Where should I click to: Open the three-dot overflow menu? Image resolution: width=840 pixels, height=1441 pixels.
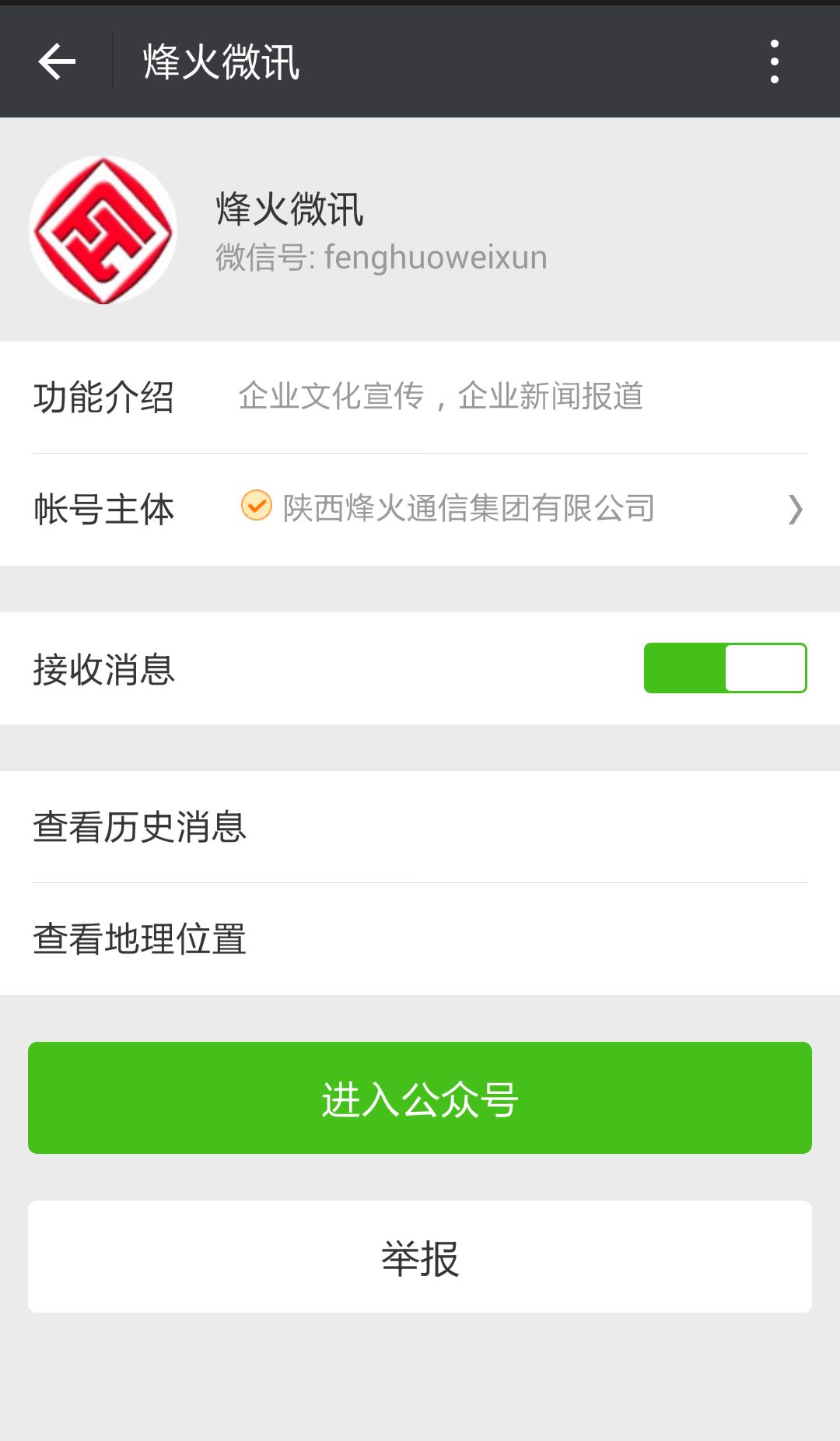pos(774,61)
